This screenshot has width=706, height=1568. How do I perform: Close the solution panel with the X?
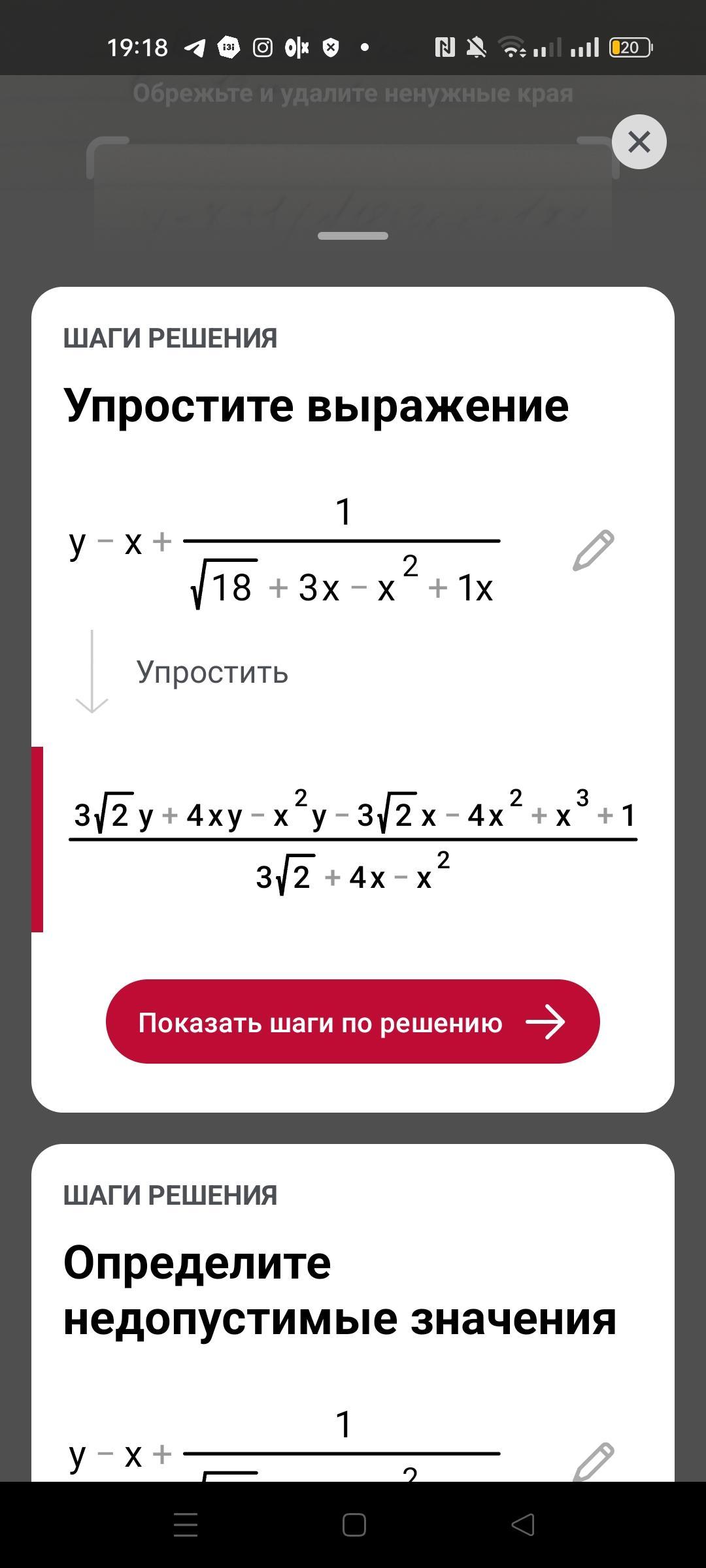639,142
